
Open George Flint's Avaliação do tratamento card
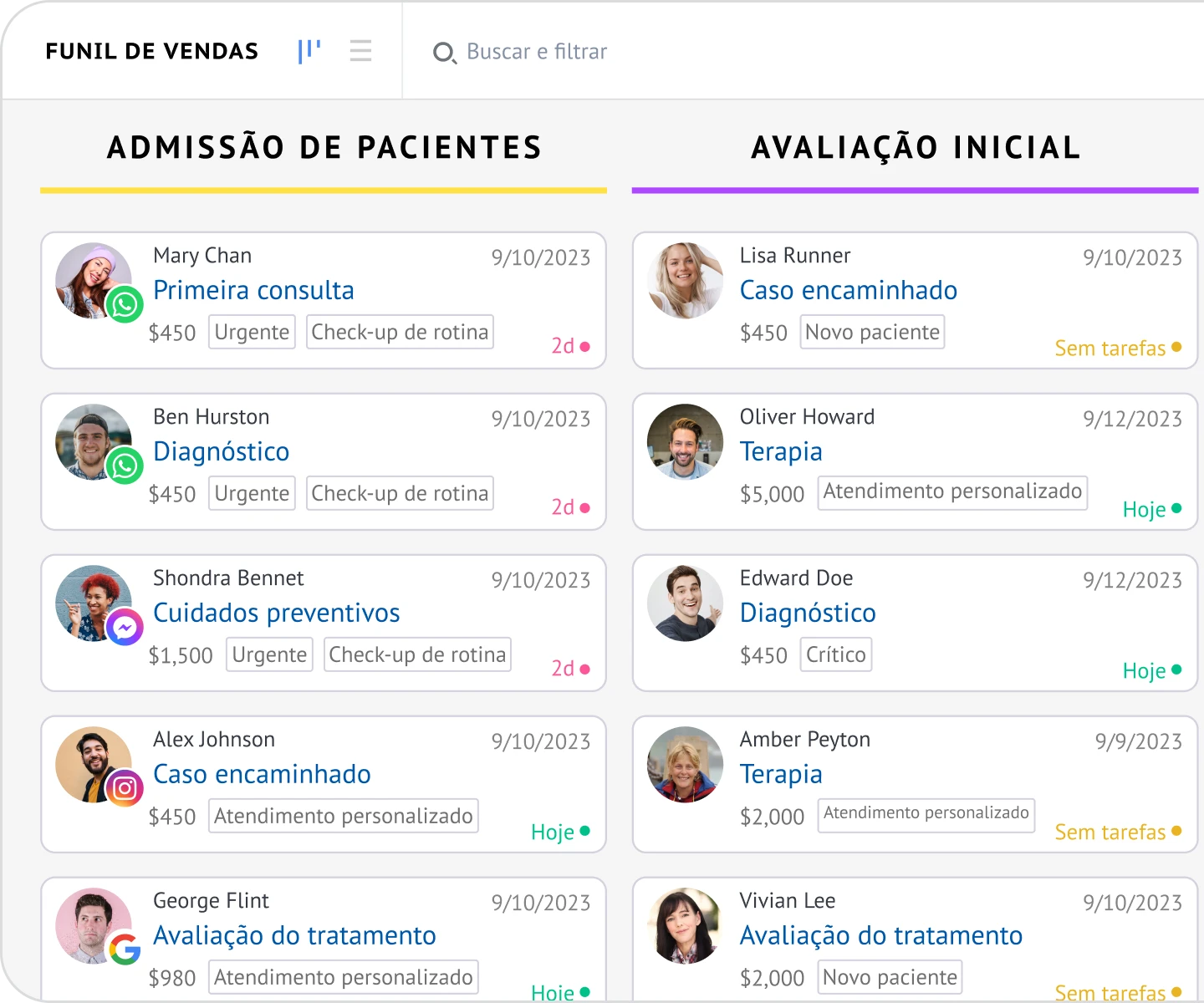294,935
